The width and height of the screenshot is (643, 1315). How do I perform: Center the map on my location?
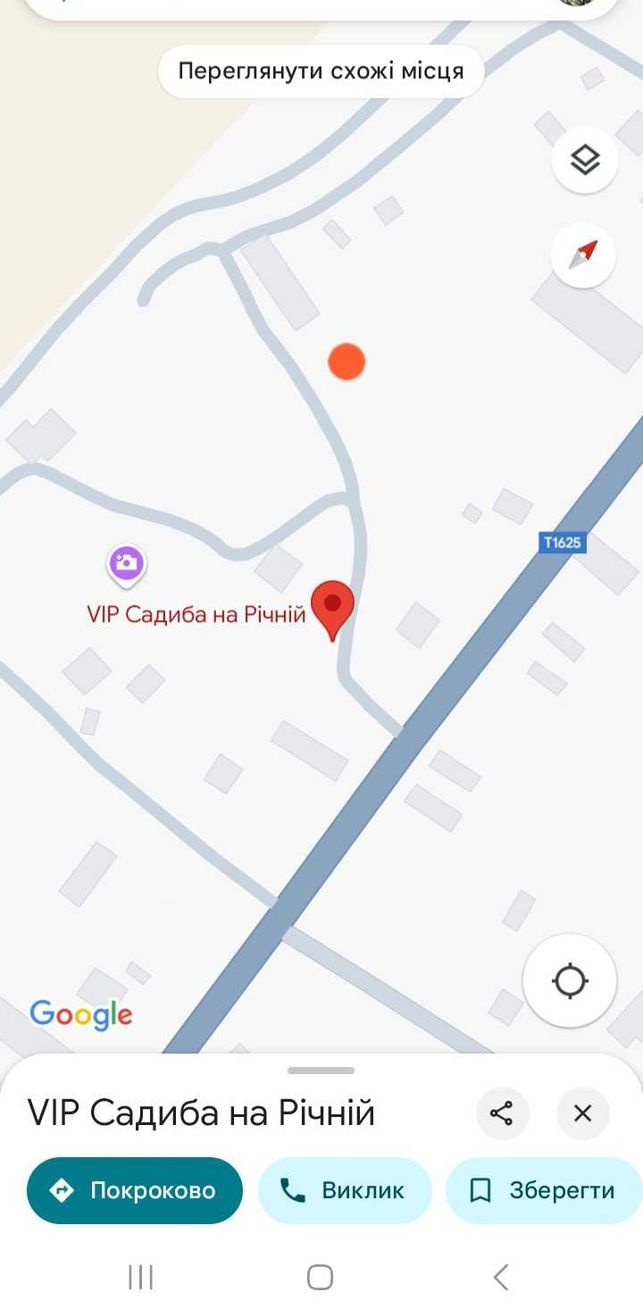tap(570, 981)
